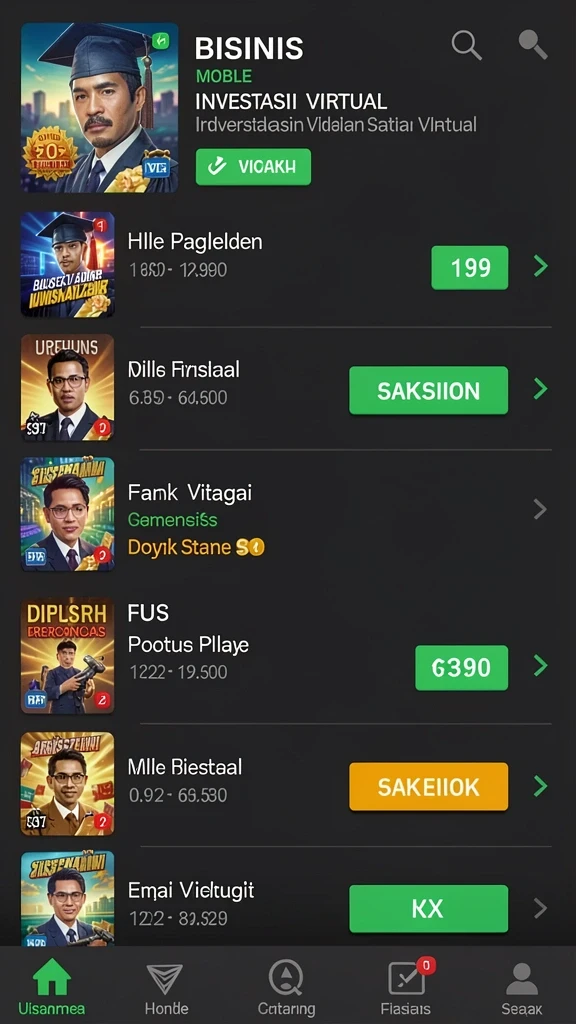Tap the green SAKSIION button
Image resolution: width=576 pixels, height=1024 pixels.
point(428,391)
